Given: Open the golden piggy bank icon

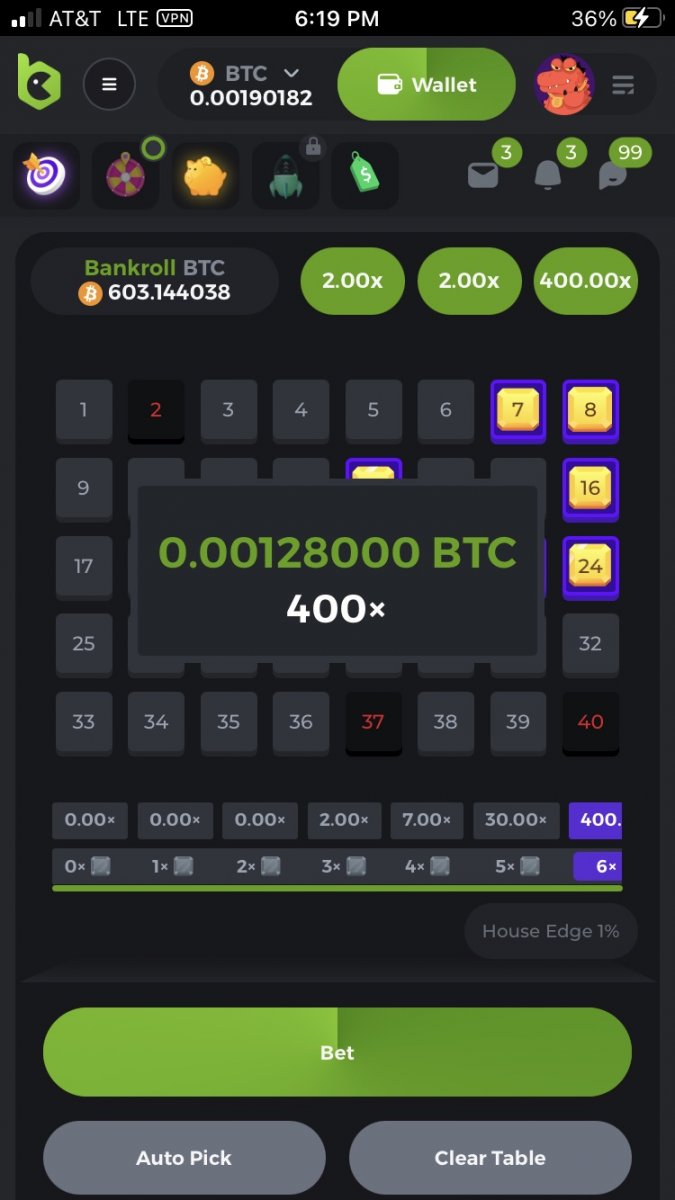Looking at the screenshot, I should pos(205,175).
